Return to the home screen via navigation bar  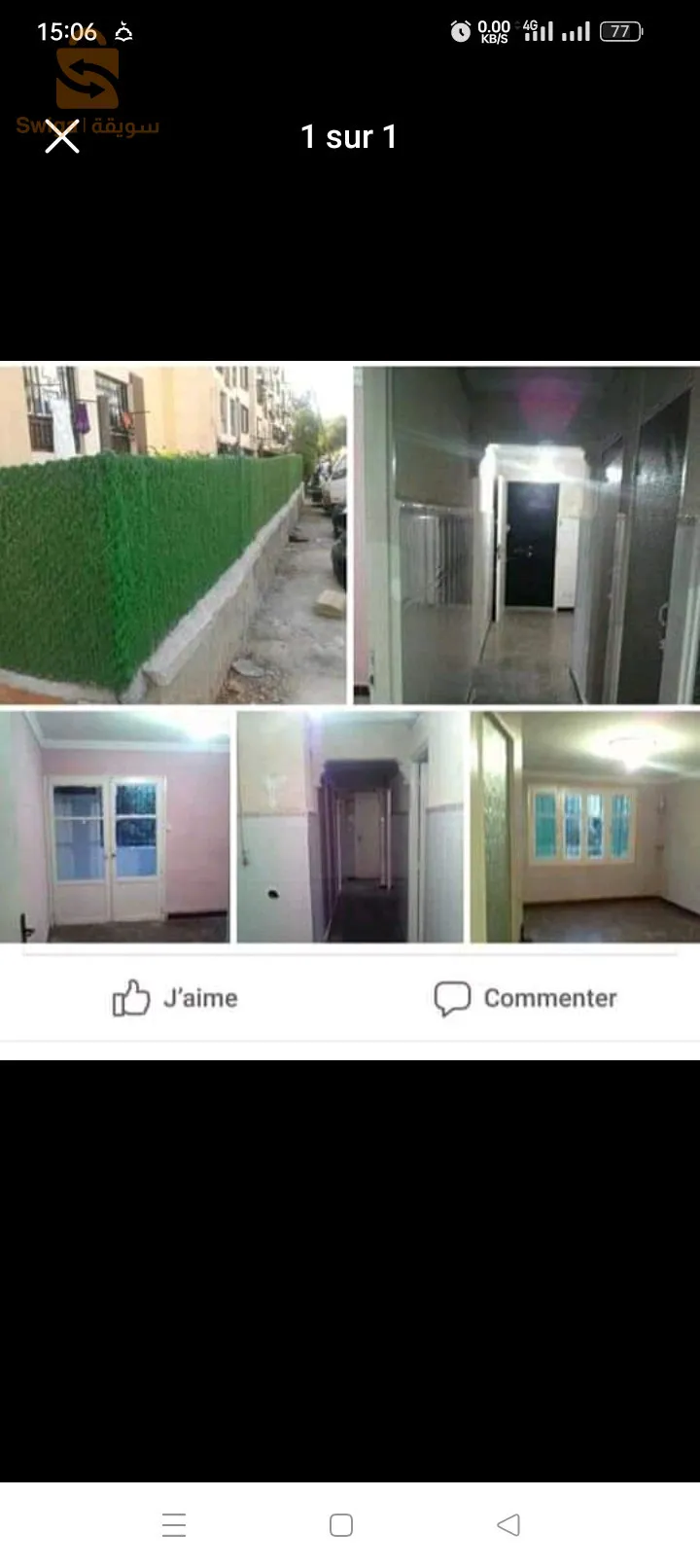(x=341, y=1524)
